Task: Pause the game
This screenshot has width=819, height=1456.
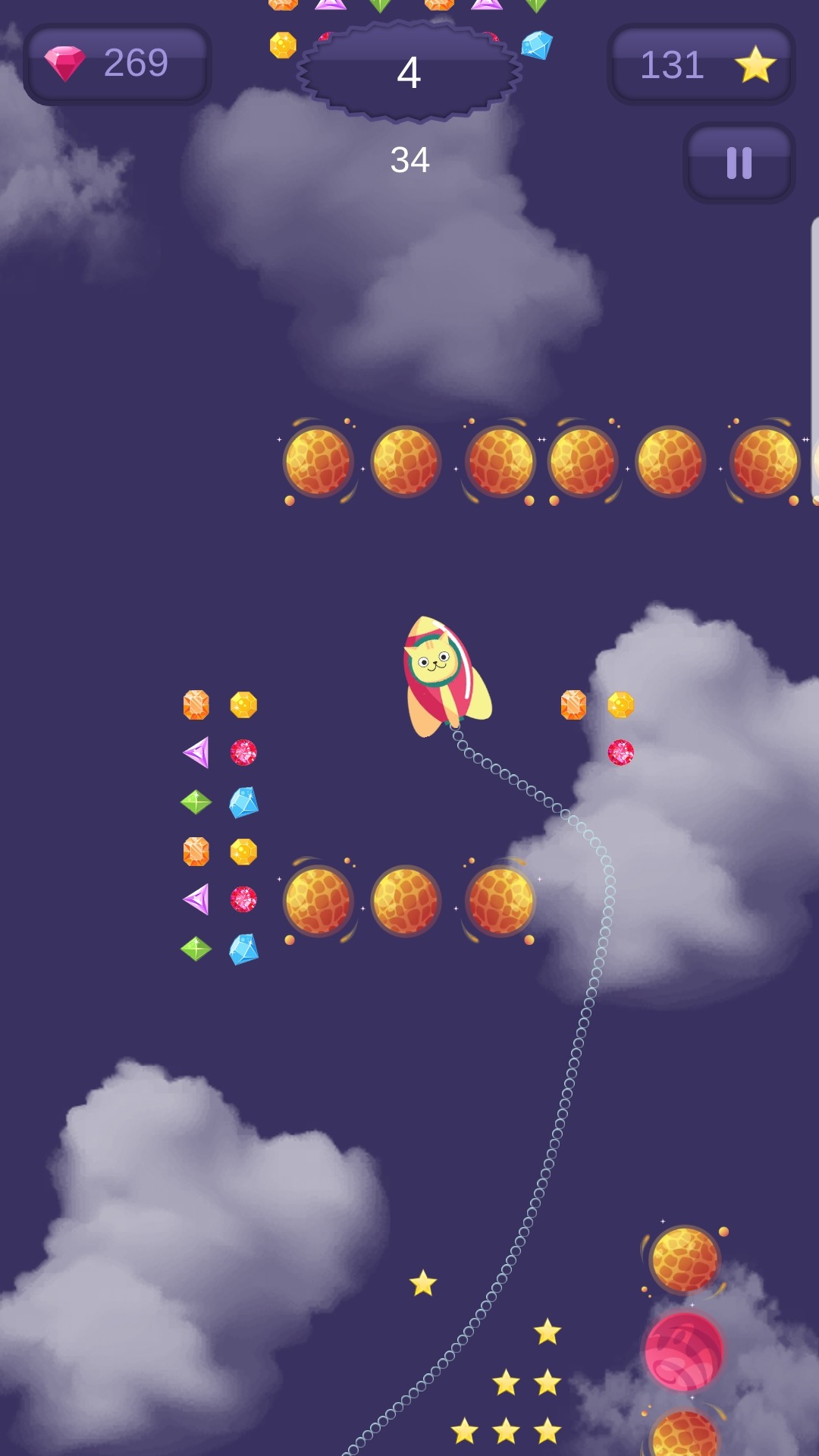Action: click(739, 163)
